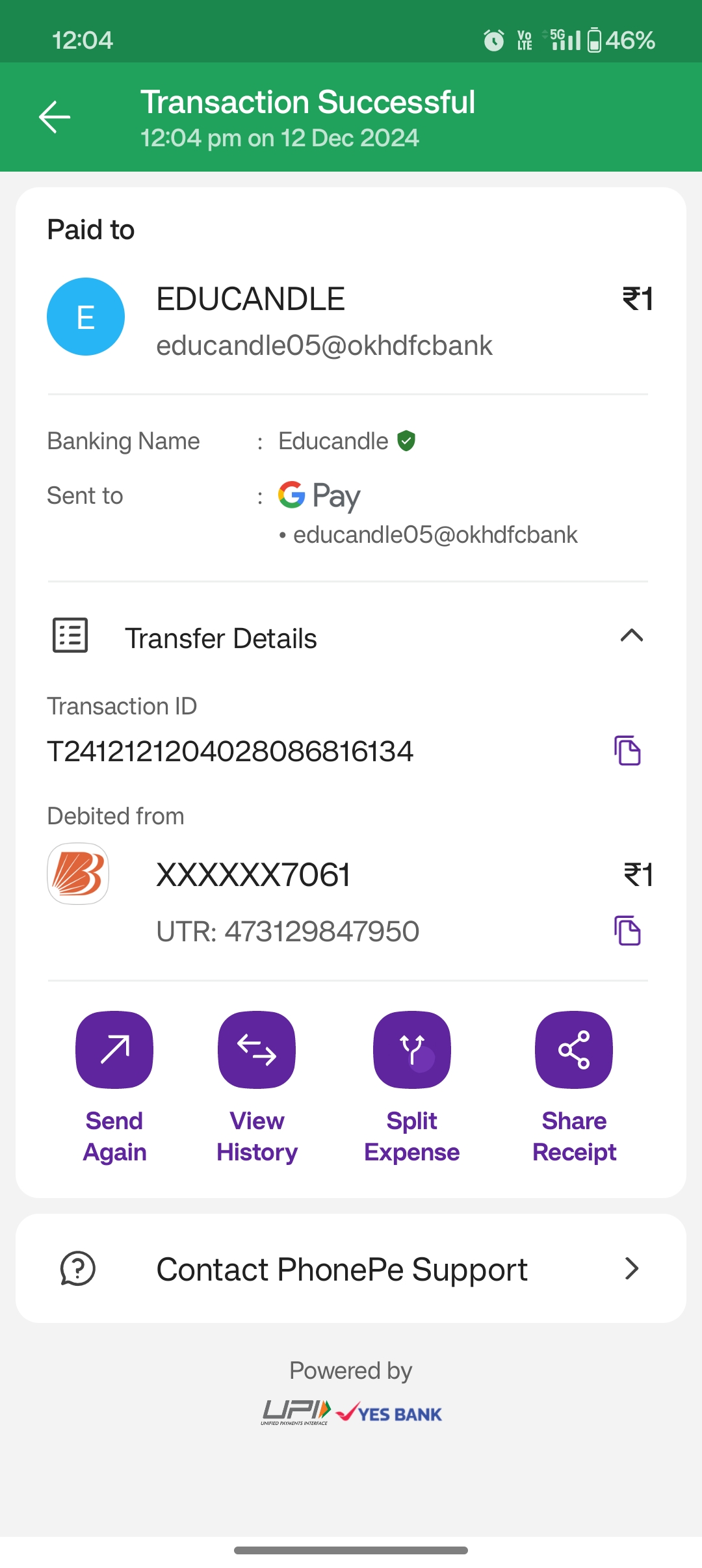Image resolution: width=702 pixels, height=1568 pixels.
Task: Select Split Expense
Action: [x=411, y=1050]
